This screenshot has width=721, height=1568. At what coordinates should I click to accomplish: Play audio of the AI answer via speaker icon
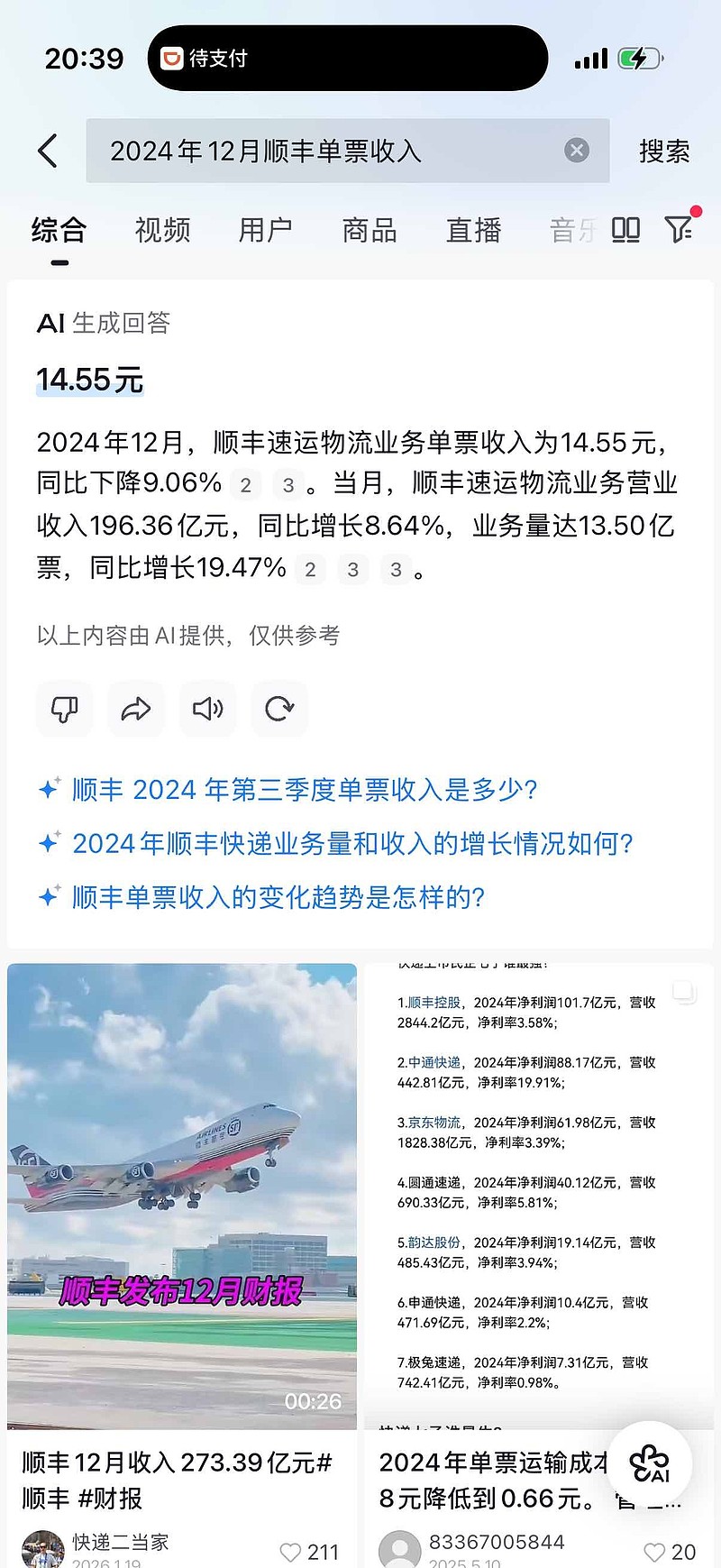(207, 710)
